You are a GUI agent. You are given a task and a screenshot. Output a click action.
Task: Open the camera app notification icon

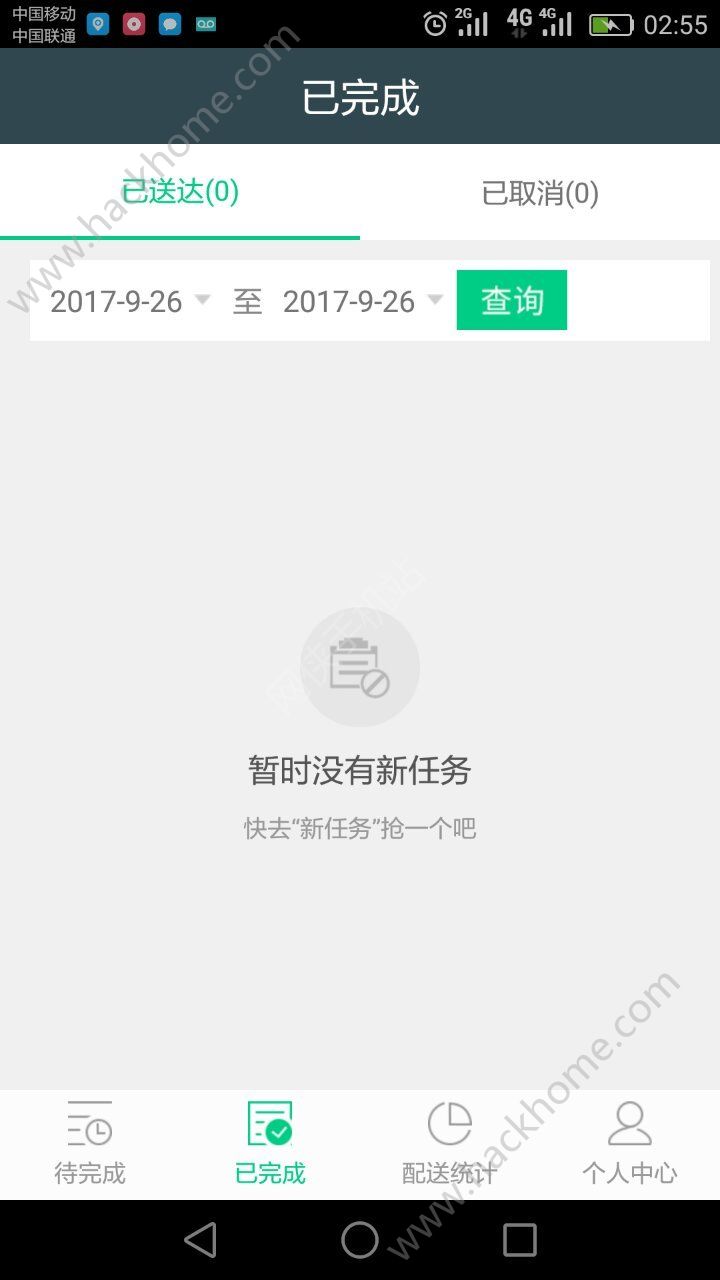(x=133, y=22)
